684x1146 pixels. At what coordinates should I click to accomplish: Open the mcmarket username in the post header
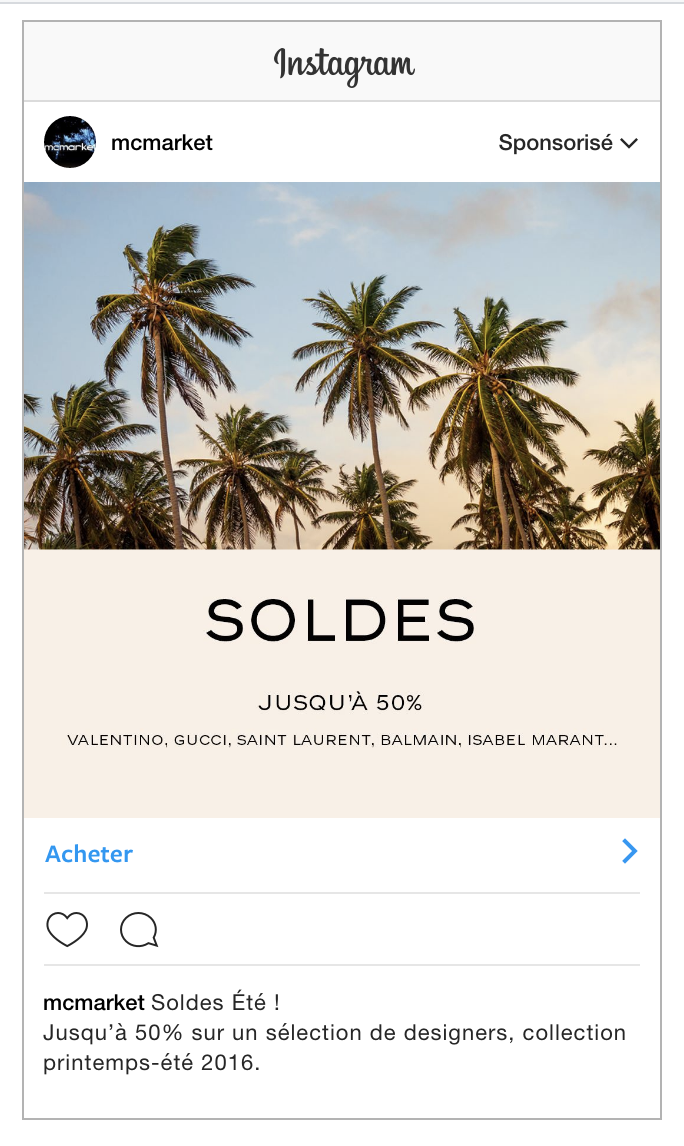click(x=162, y=143)
